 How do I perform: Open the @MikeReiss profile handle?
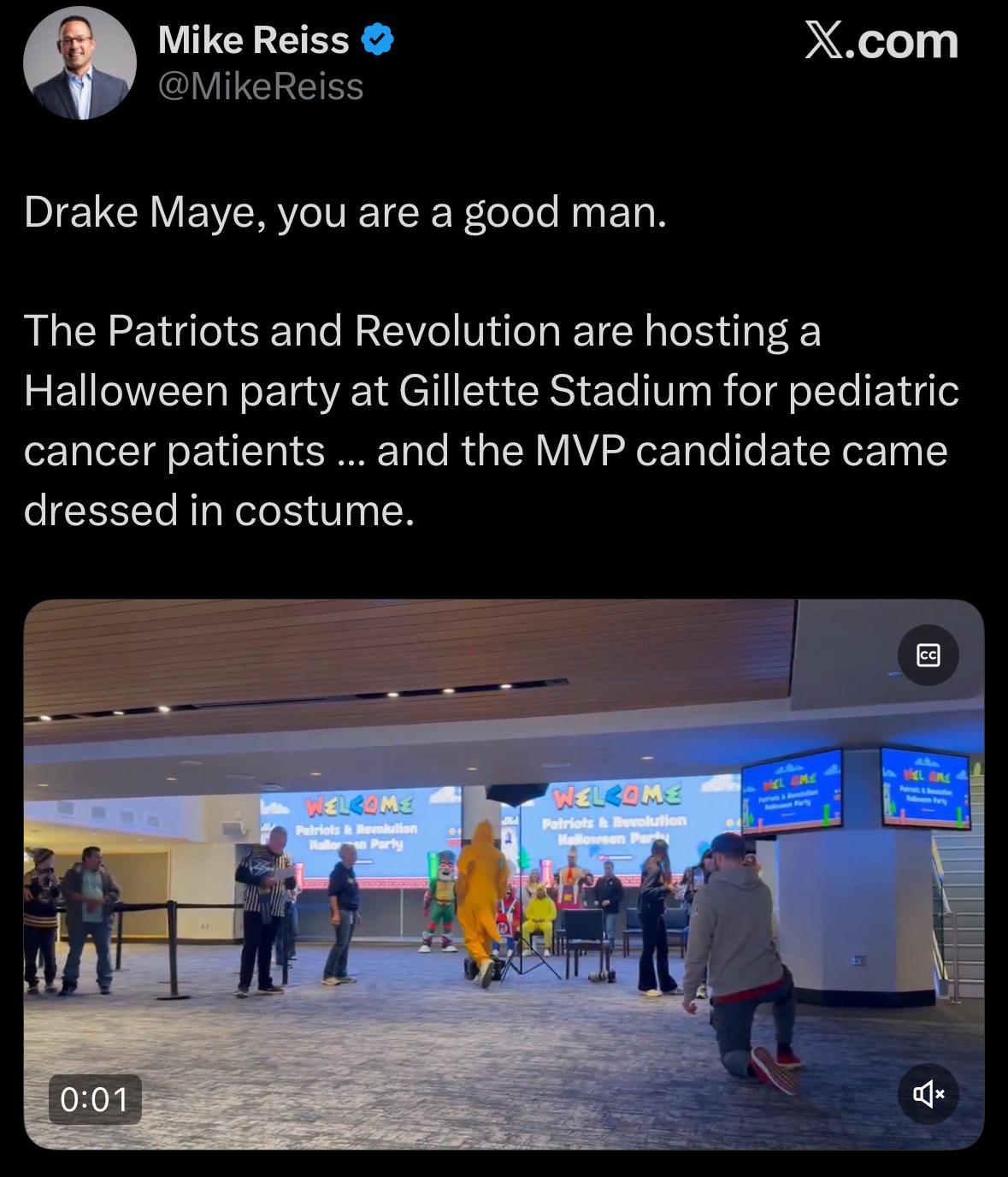(x=261, y=87)
